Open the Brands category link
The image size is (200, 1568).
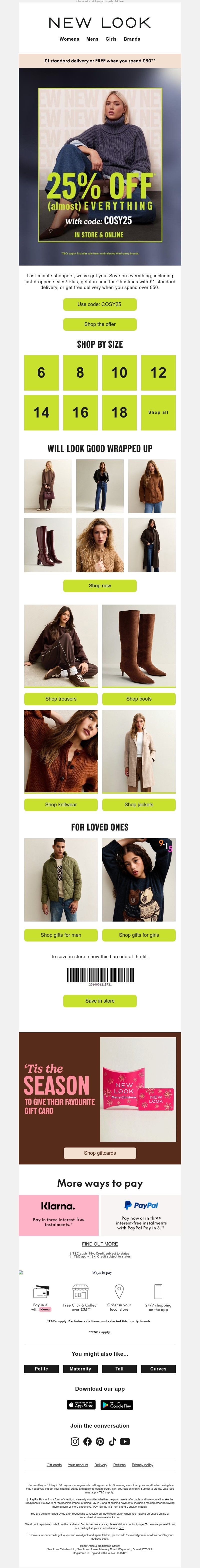[132, 39]
